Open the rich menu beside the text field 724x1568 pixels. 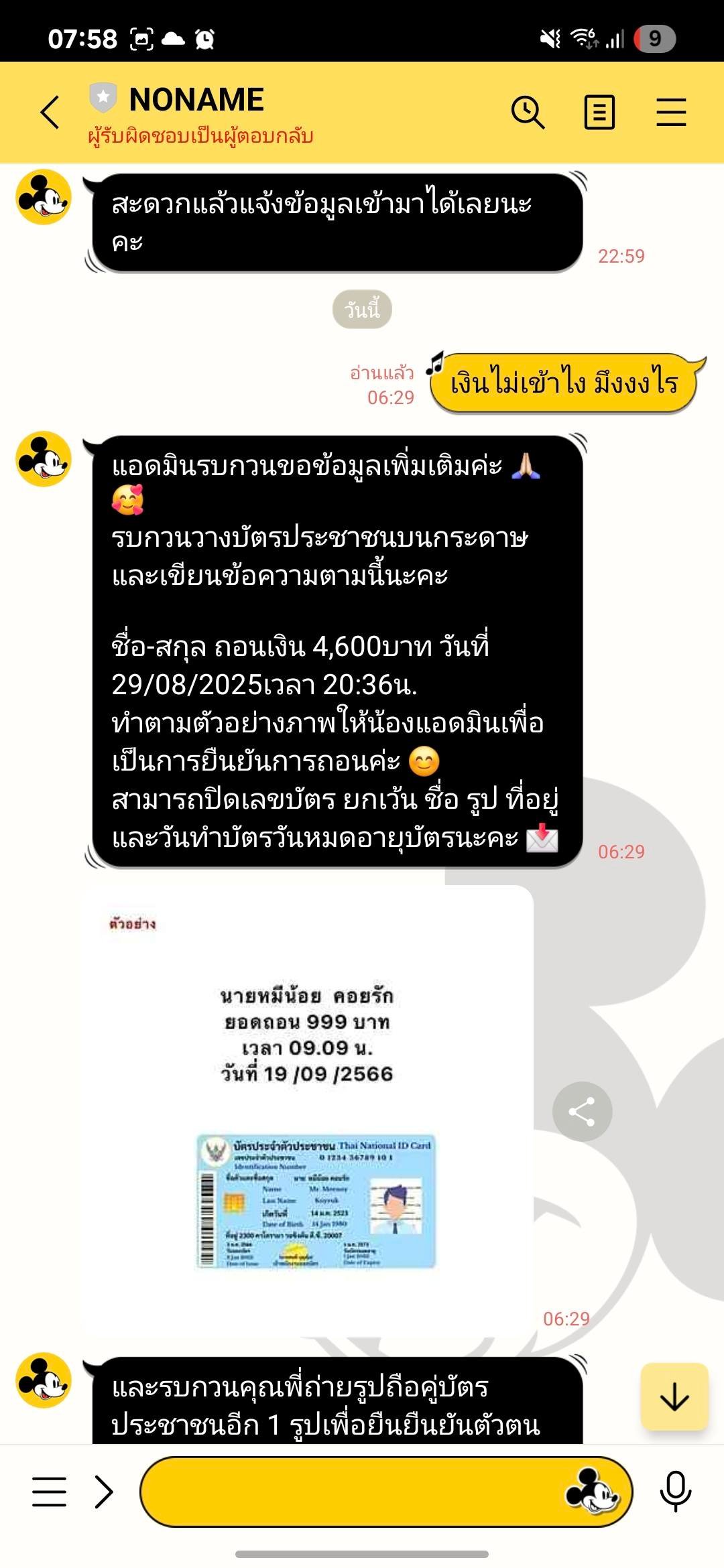[x=50, y=1492]
